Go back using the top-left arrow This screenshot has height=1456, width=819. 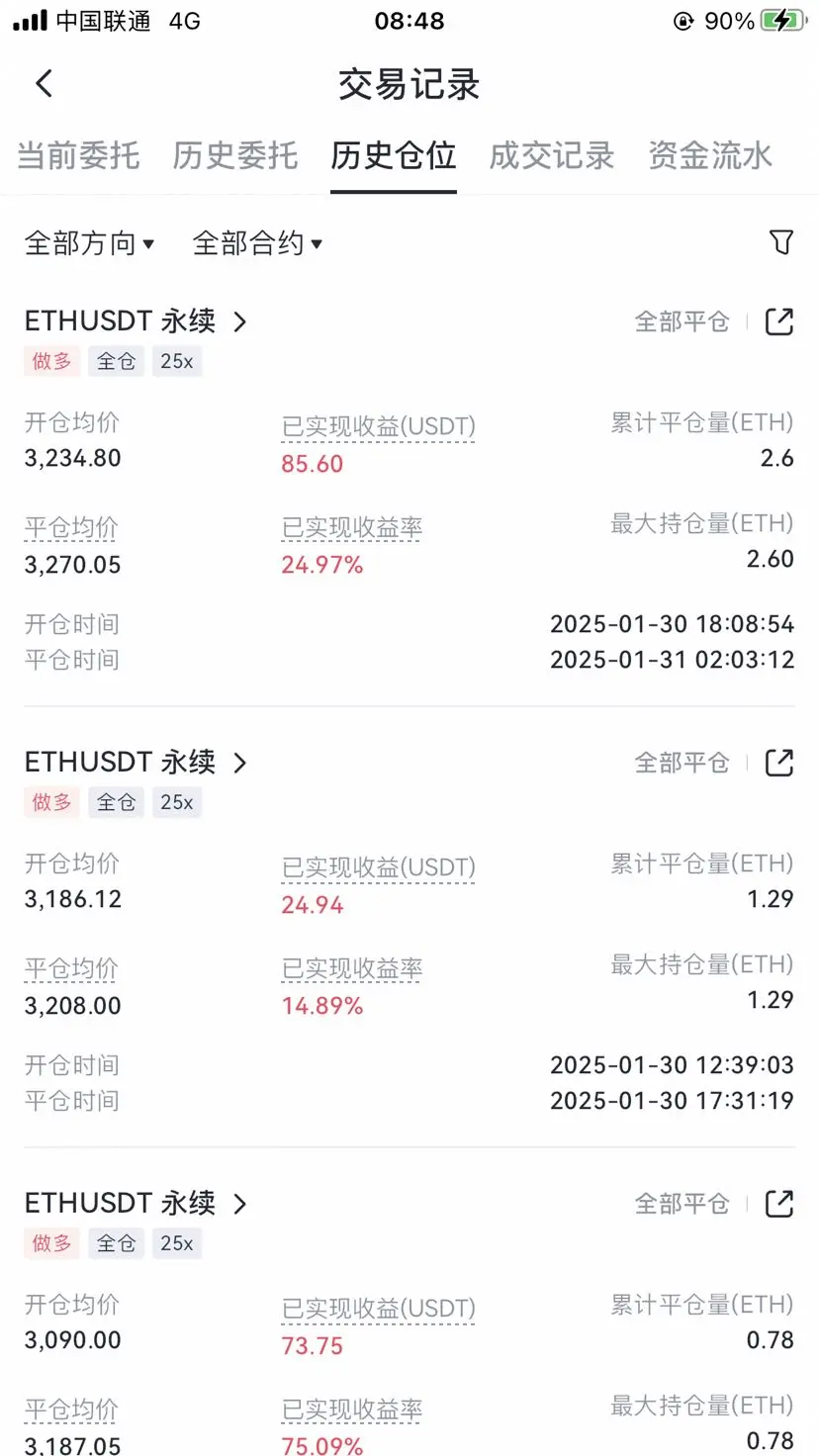pos(45,84)
